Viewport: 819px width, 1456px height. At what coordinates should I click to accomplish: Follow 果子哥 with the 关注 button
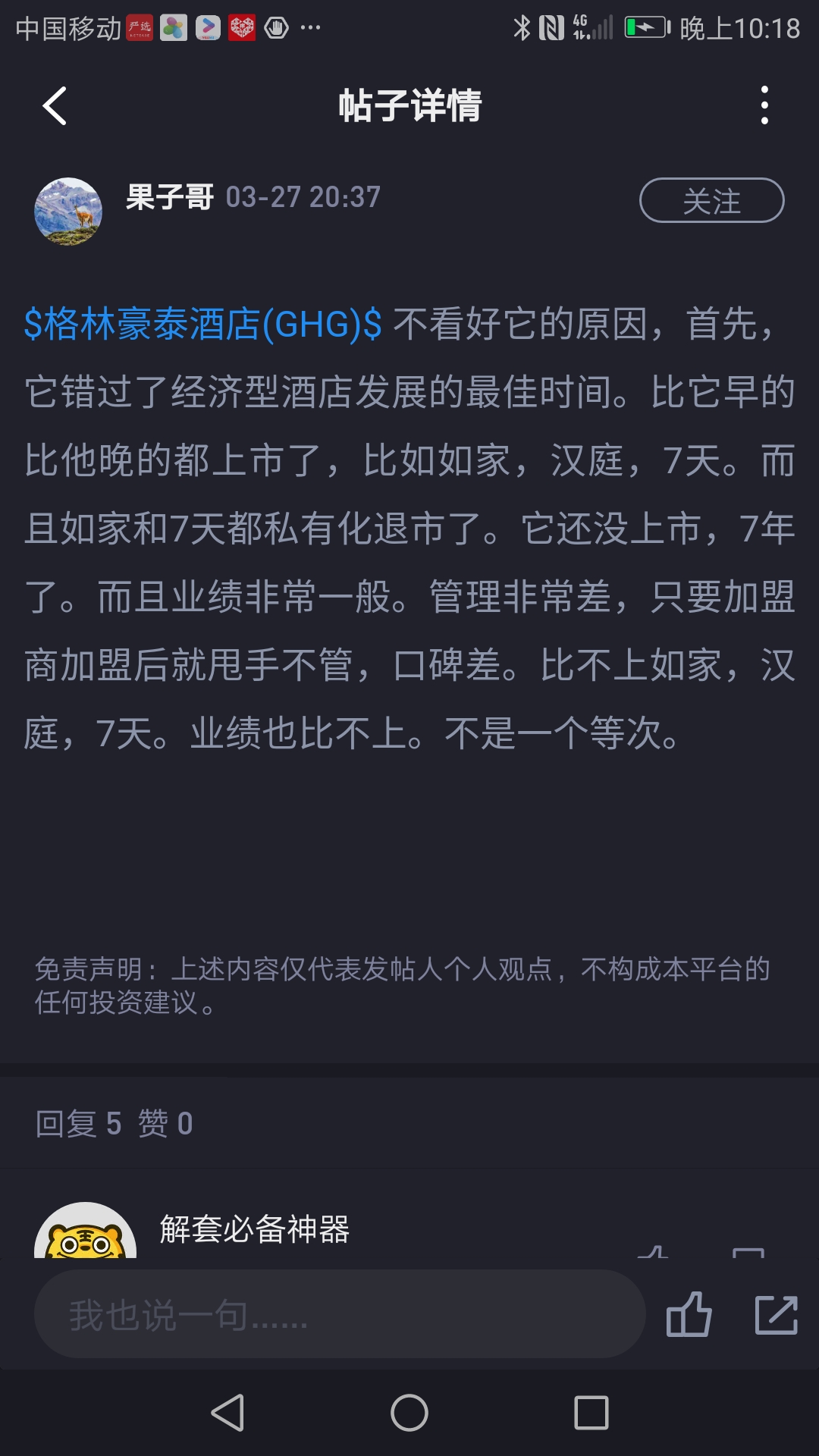pos(711,201)
